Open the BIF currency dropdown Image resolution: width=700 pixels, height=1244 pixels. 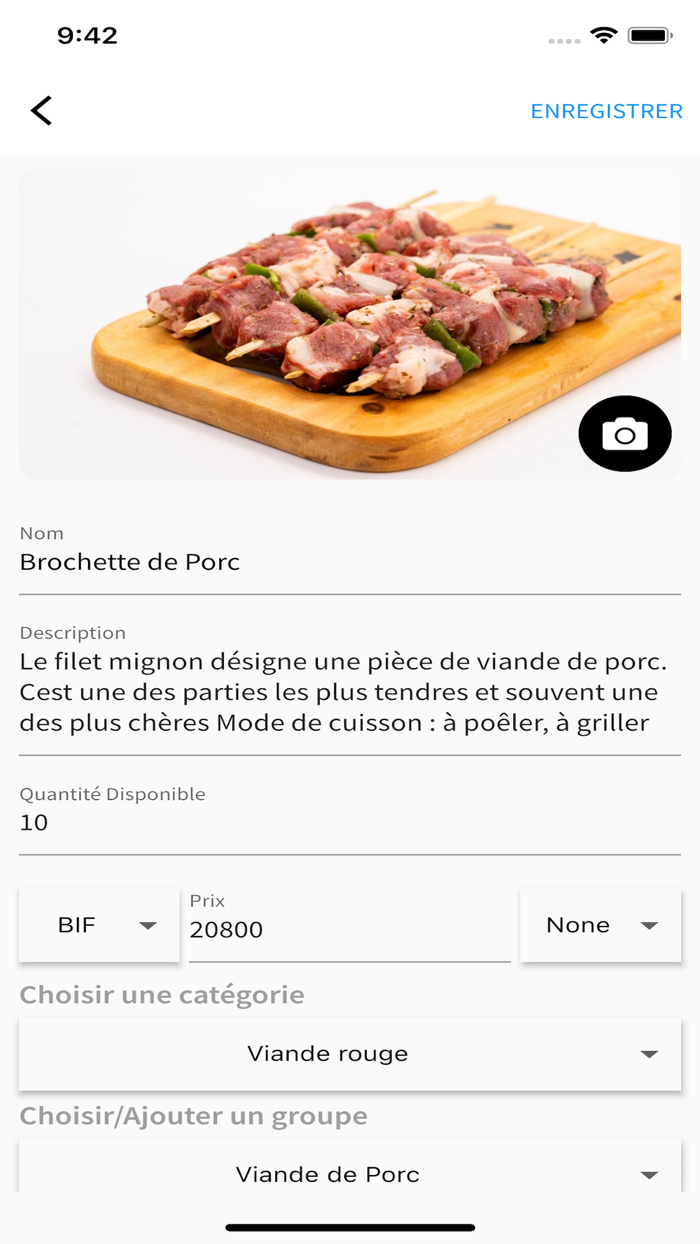tap(99, 926)
